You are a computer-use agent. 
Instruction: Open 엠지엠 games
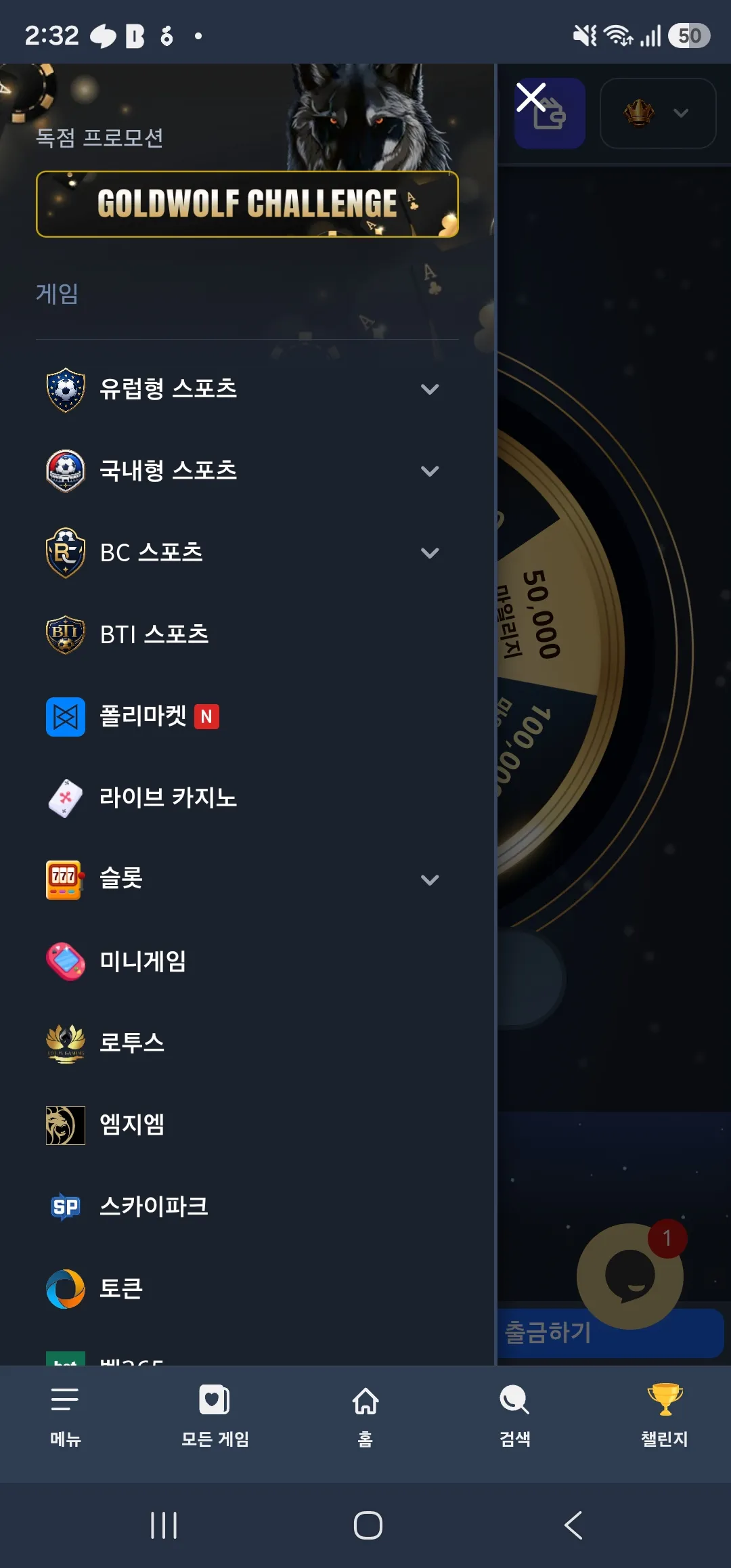coord(247,1125)
